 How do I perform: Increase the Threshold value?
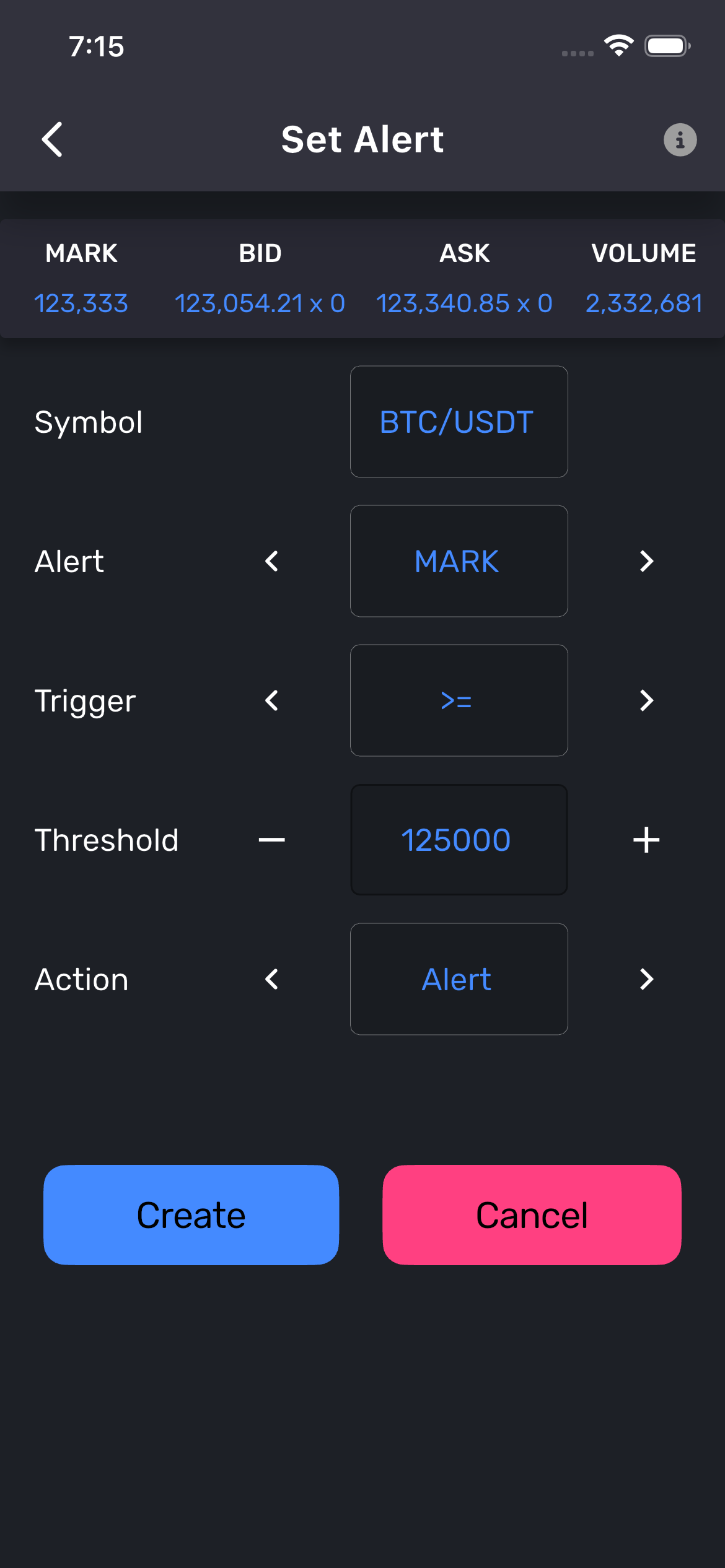click(x=646, y=840)
